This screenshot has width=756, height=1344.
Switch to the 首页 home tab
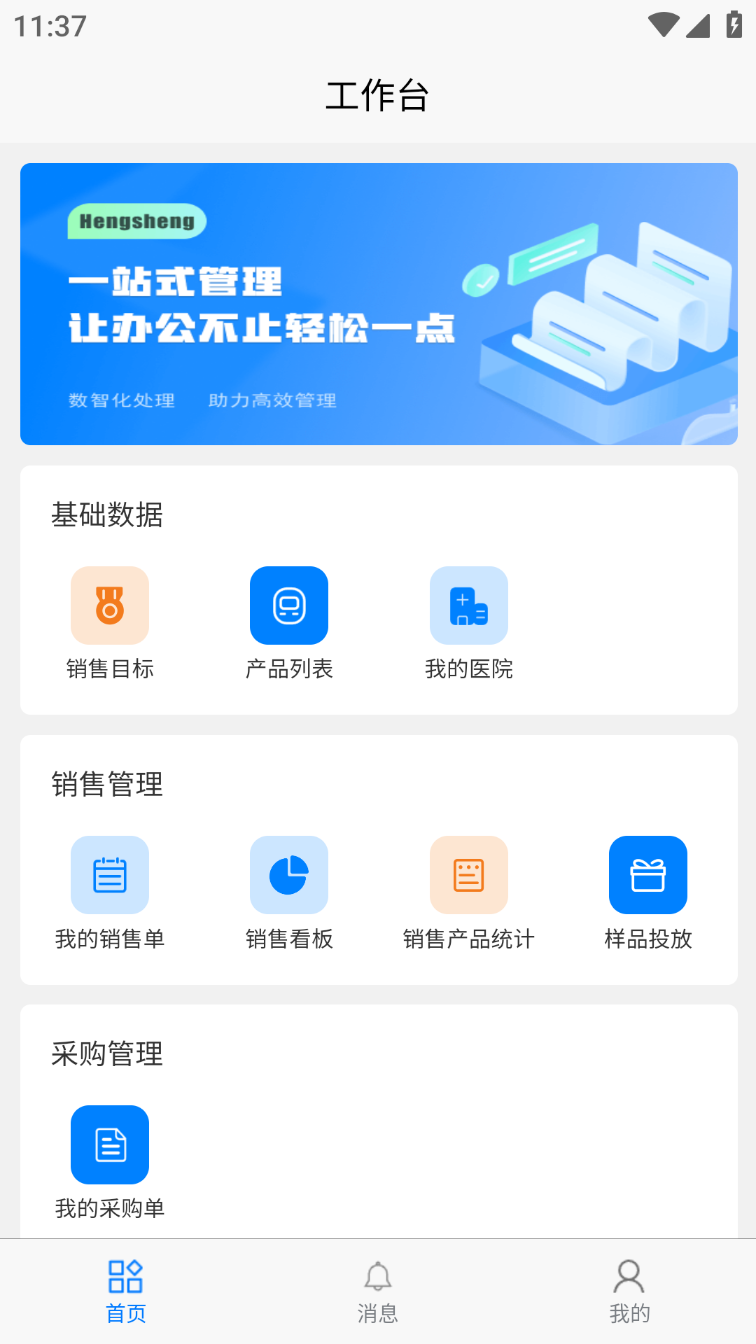pyautogui.click(x=126, y=1292)
